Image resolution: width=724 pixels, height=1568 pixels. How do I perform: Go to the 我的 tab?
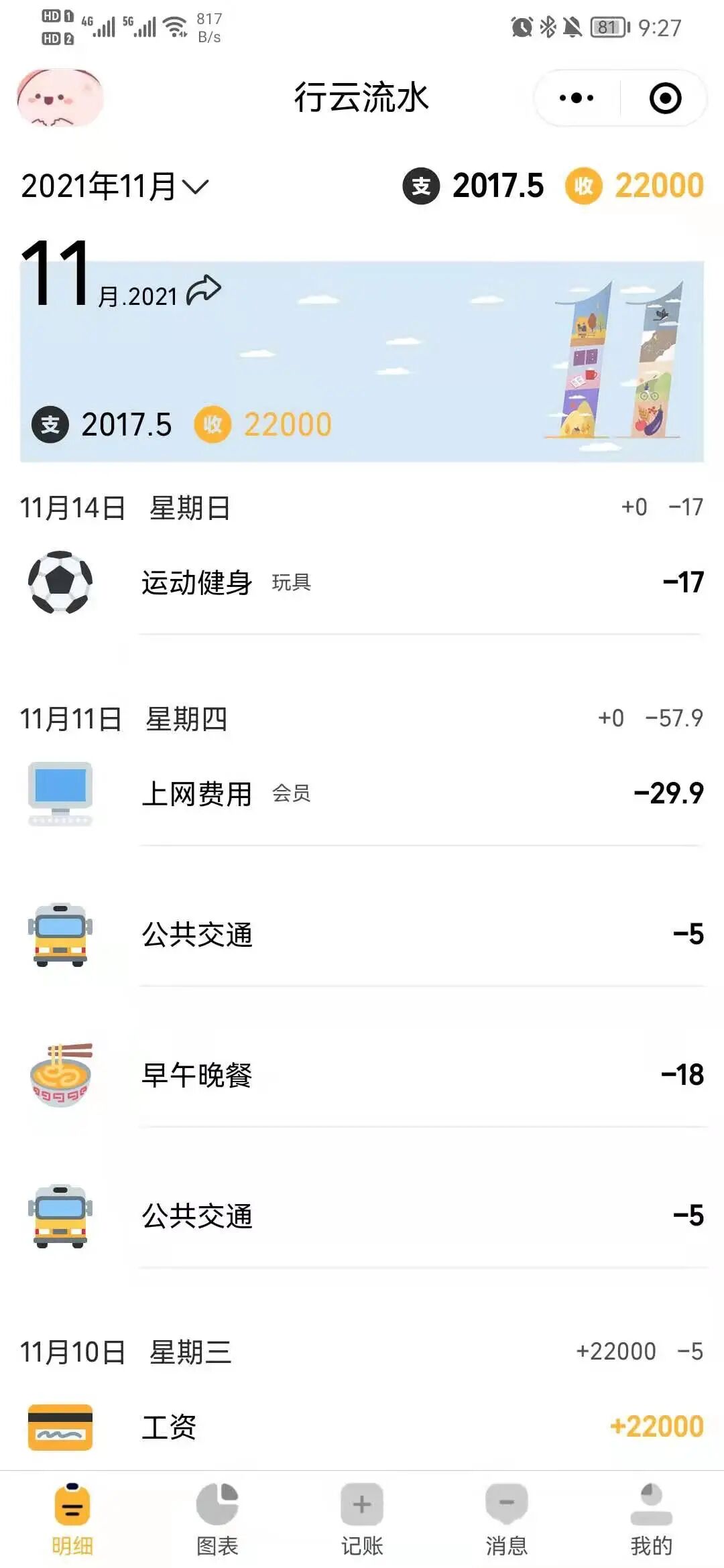click(652, 1519)
